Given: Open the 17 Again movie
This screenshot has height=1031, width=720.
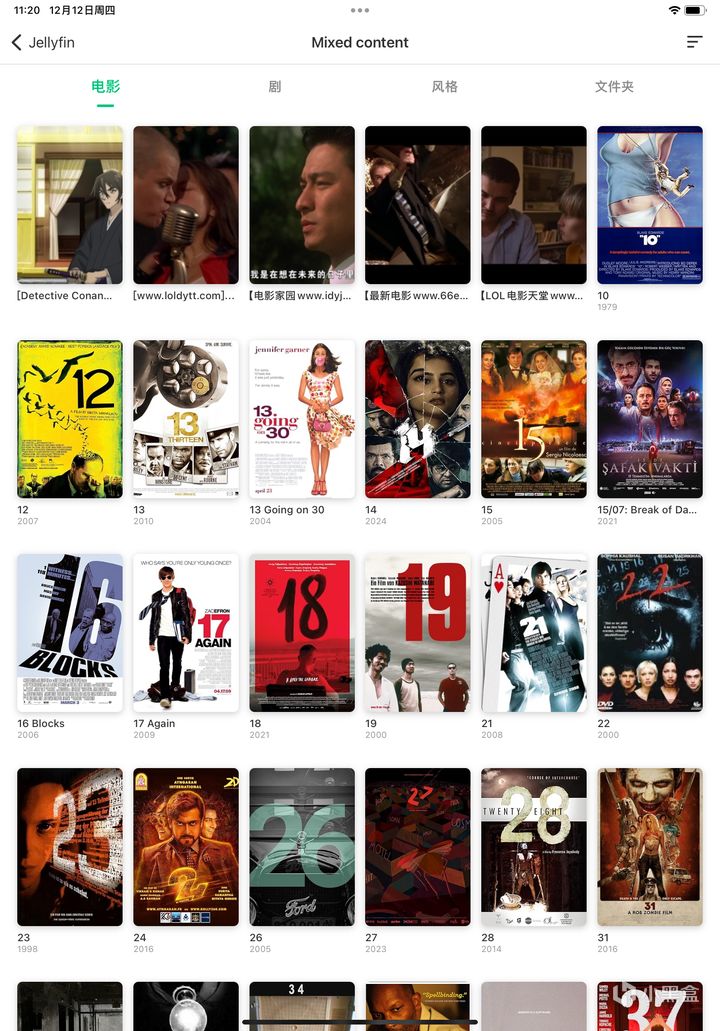Looking at the screenshot, I should click(186, 633).
